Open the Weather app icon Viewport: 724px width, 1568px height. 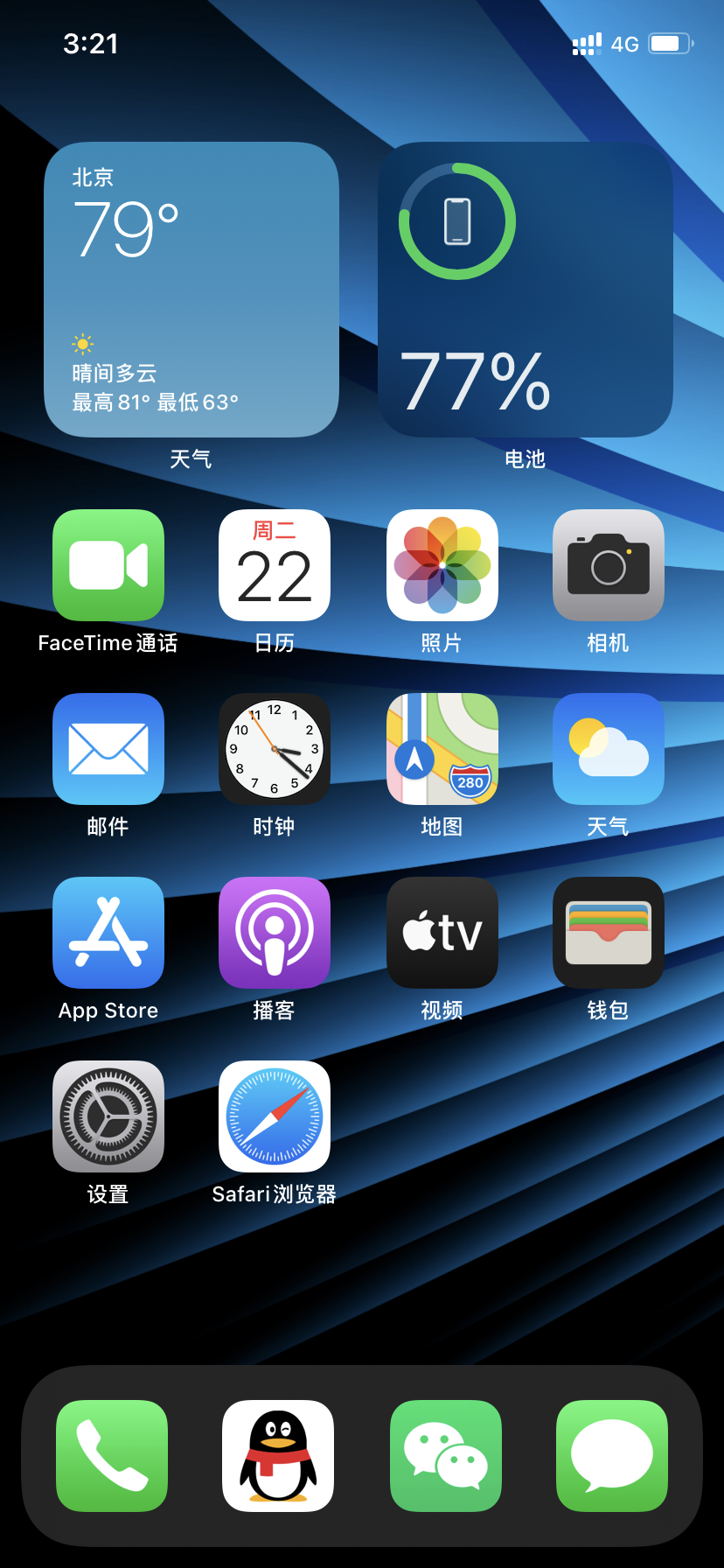pyautogui.click(x=609, y=749)
